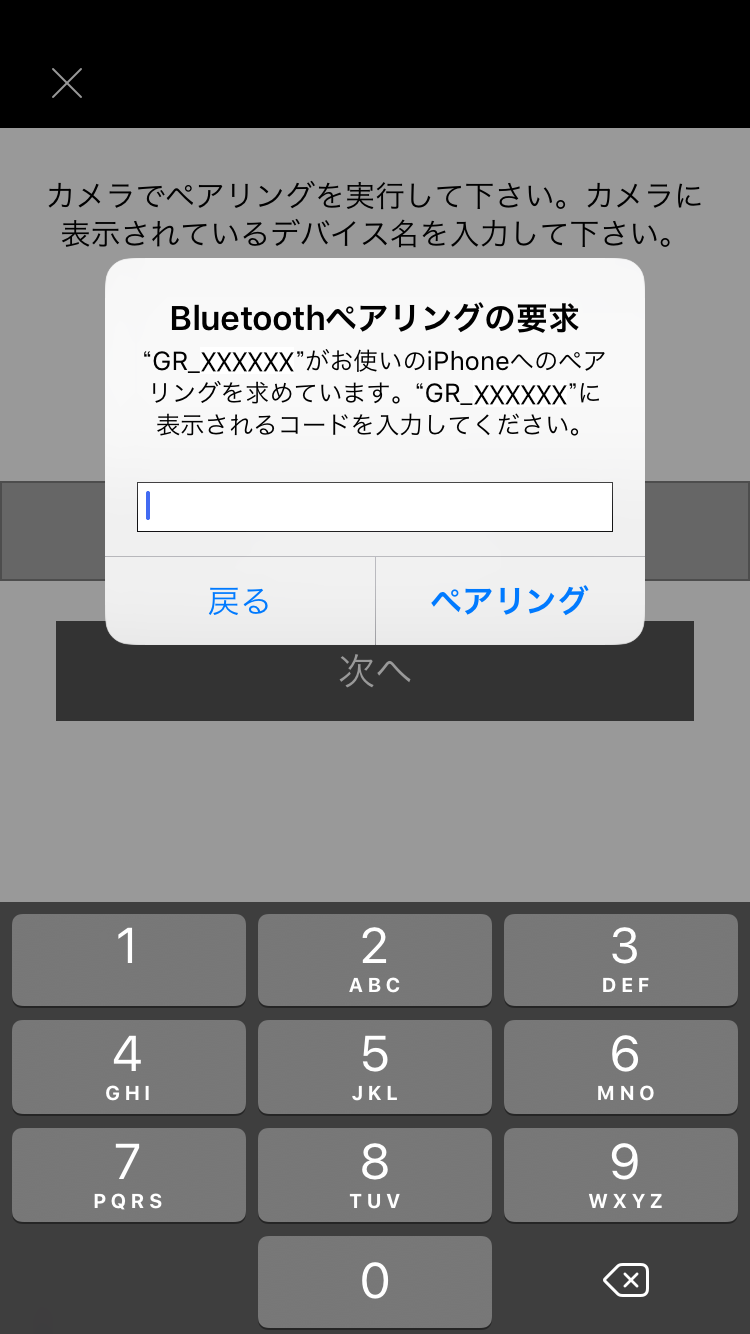The height and width of the screenshot is (1334, 750).
Task: Enter digit 3 on the keypad
Action: (x=621, y=960)
